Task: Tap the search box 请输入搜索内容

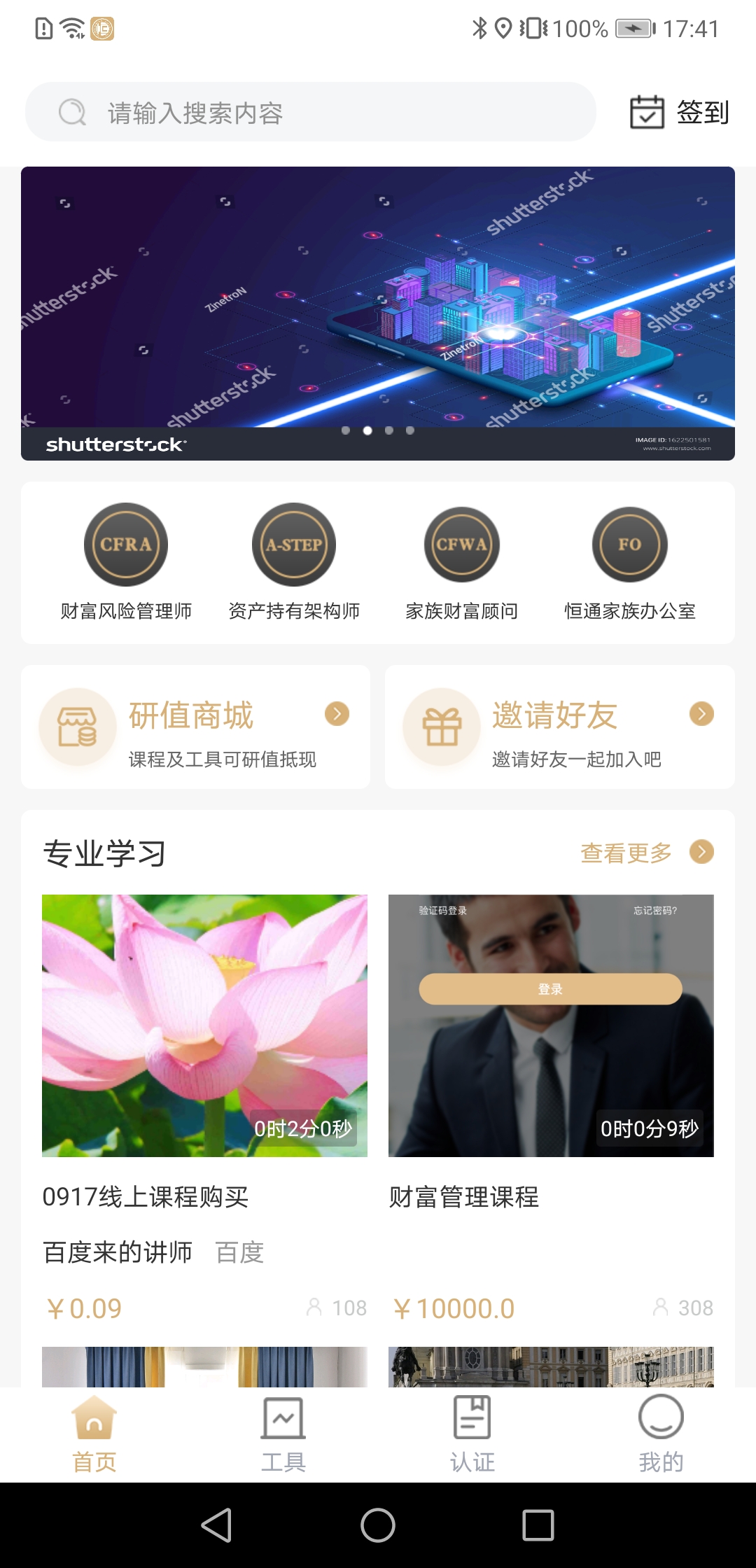Action: (x=311, y=112)
